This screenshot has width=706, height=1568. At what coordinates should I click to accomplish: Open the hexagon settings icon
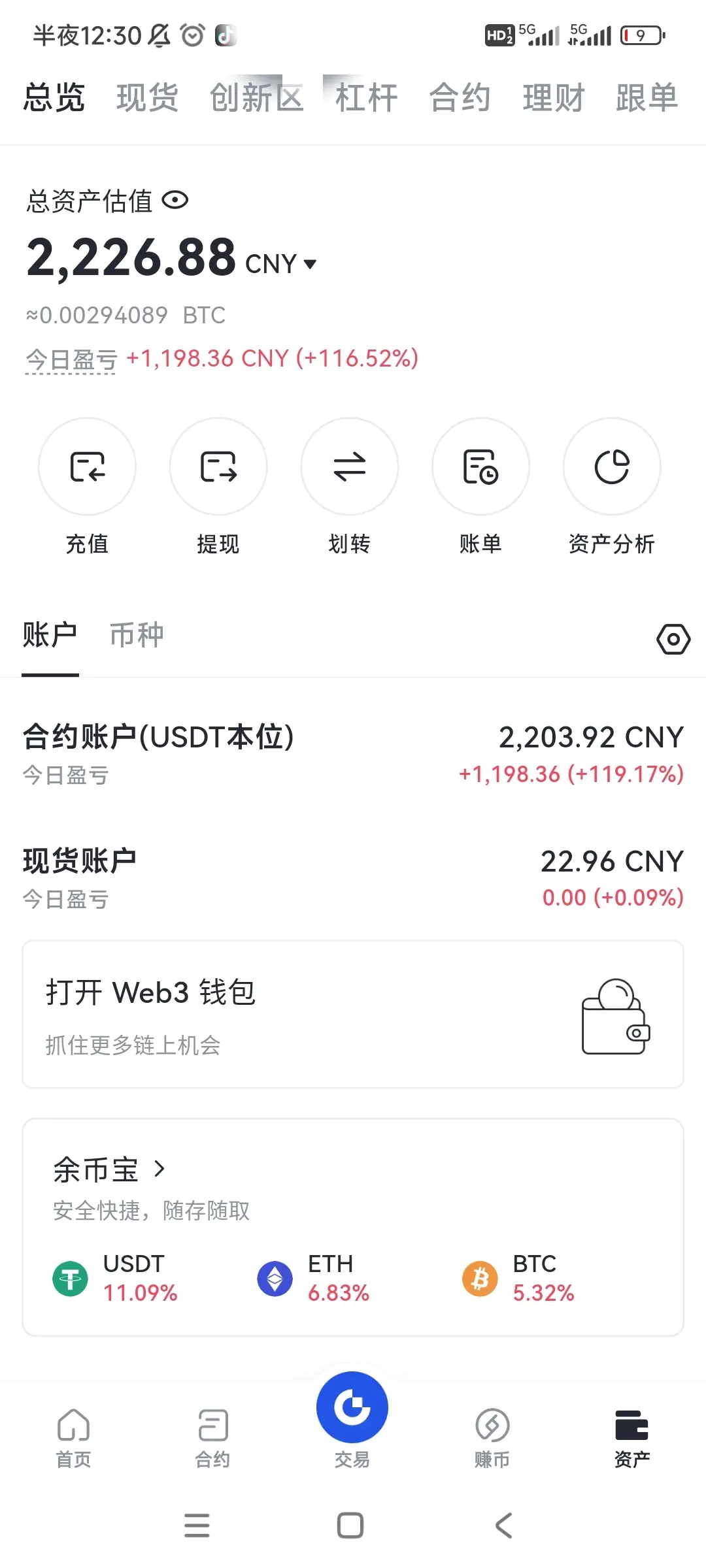(x=673, y=639)
